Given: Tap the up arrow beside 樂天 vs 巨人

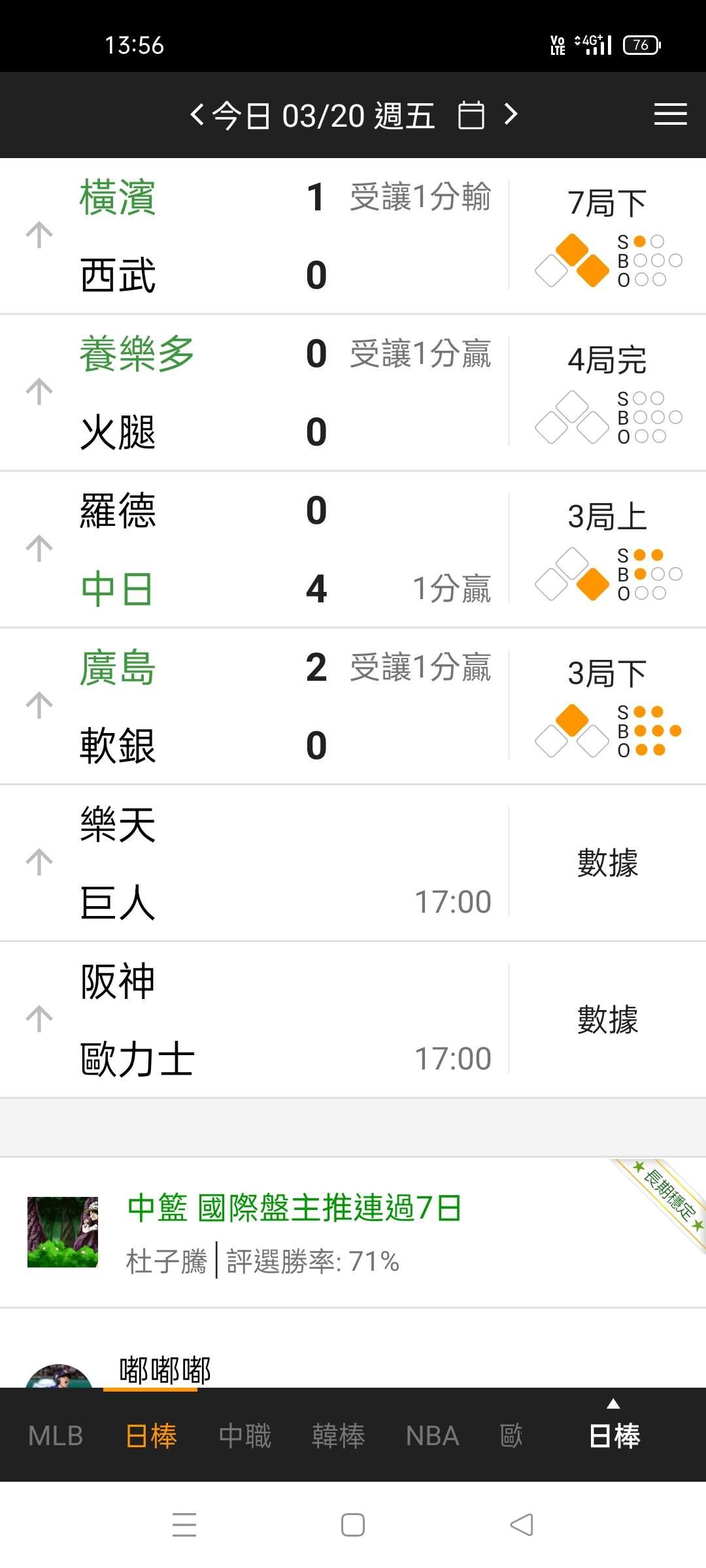Looking at the screenshot, I should pos(39,862).
